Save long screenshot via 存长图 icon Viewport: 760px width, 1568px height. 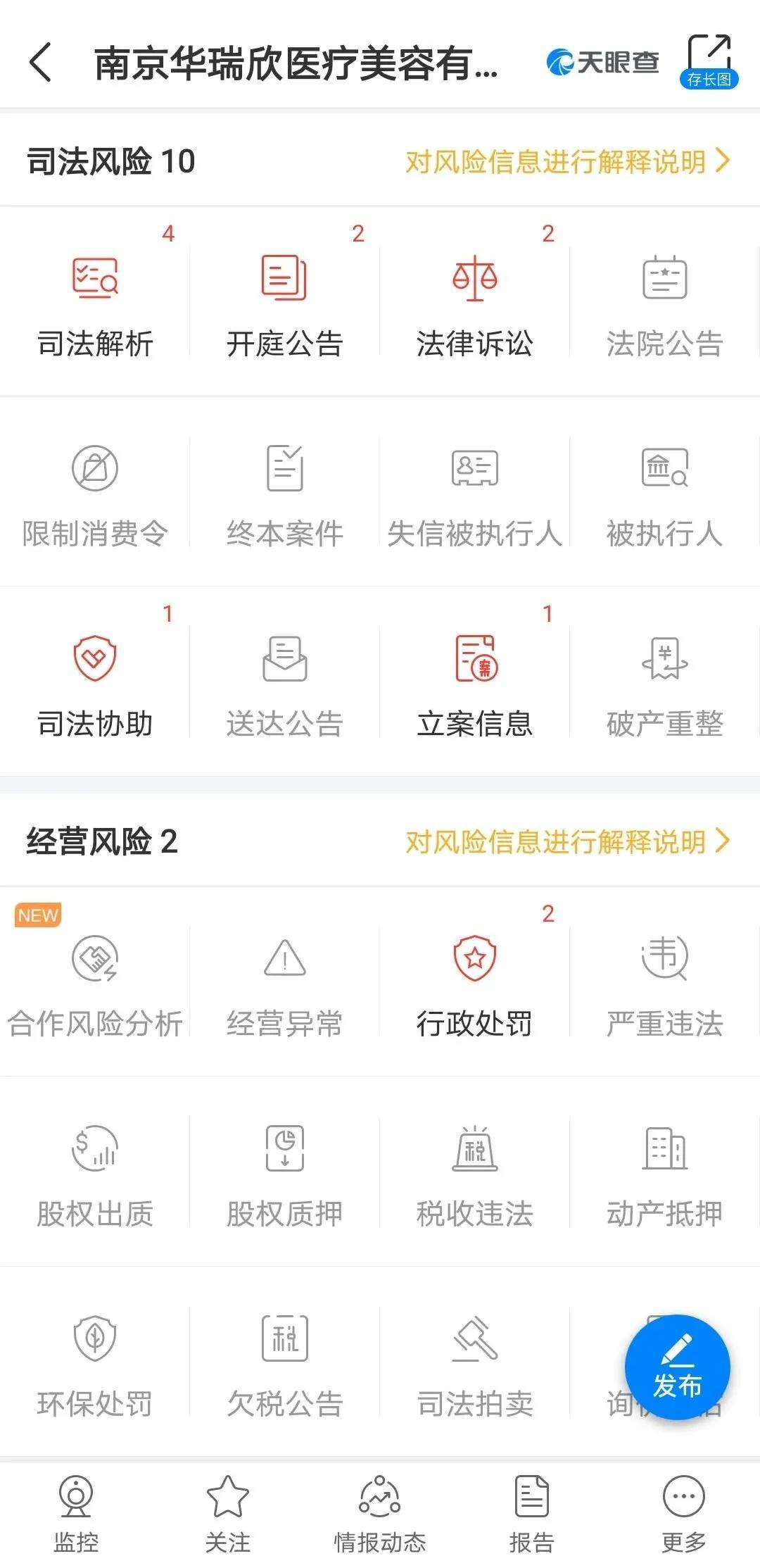click(x=709, y=62)
